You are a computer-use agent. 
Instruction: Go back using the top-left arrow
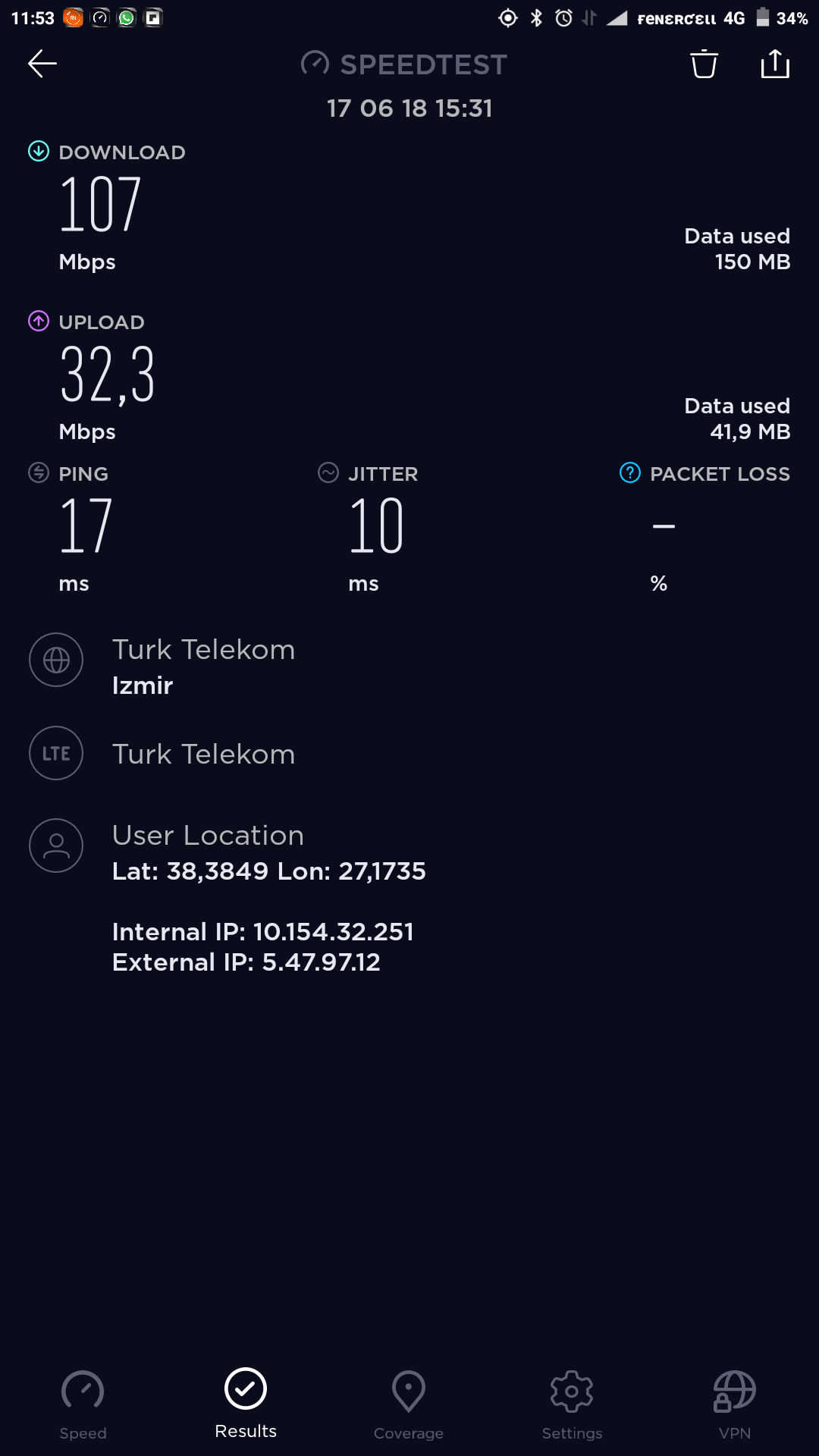[42, 64]
